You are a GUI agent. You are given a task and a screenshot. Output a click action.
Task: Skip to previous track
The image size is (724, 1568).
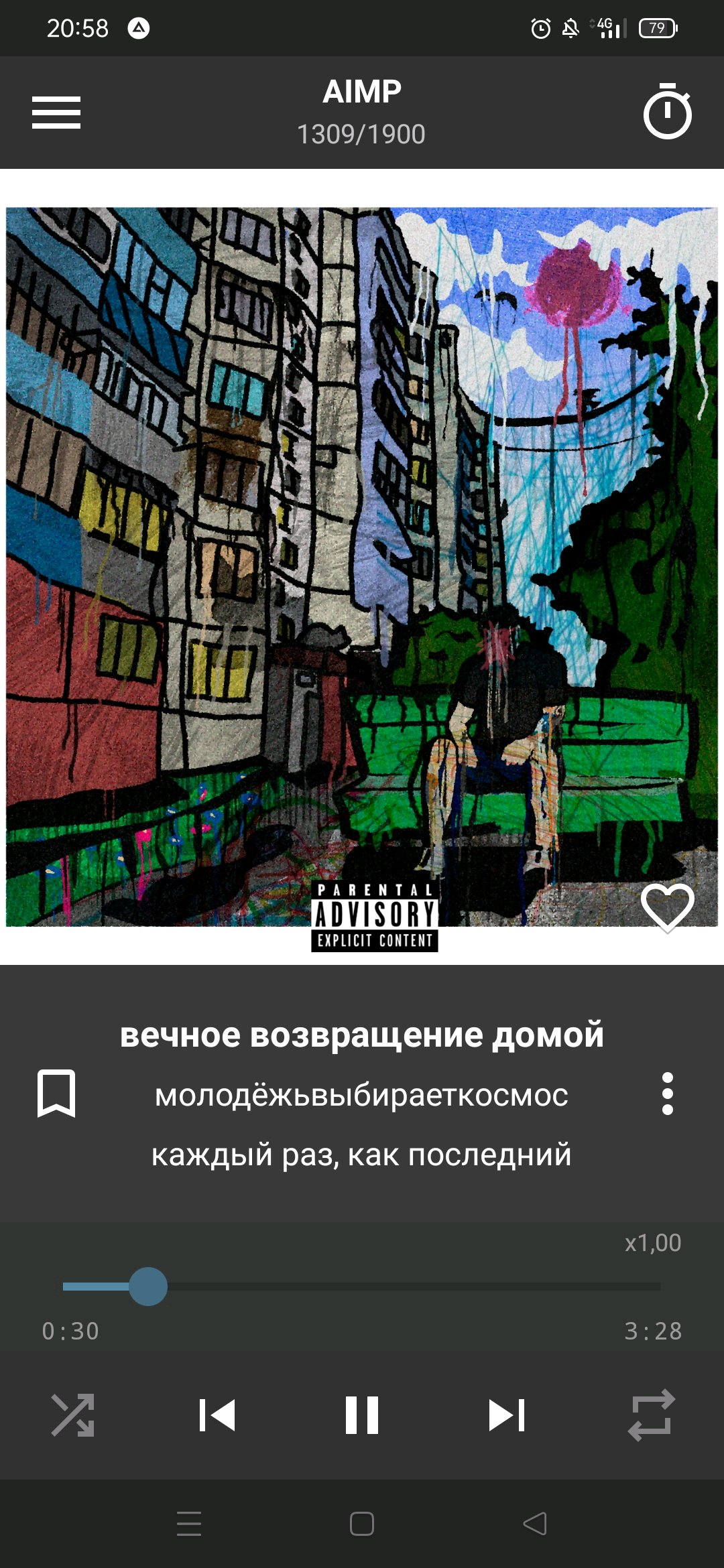[x=217, y=1415]
